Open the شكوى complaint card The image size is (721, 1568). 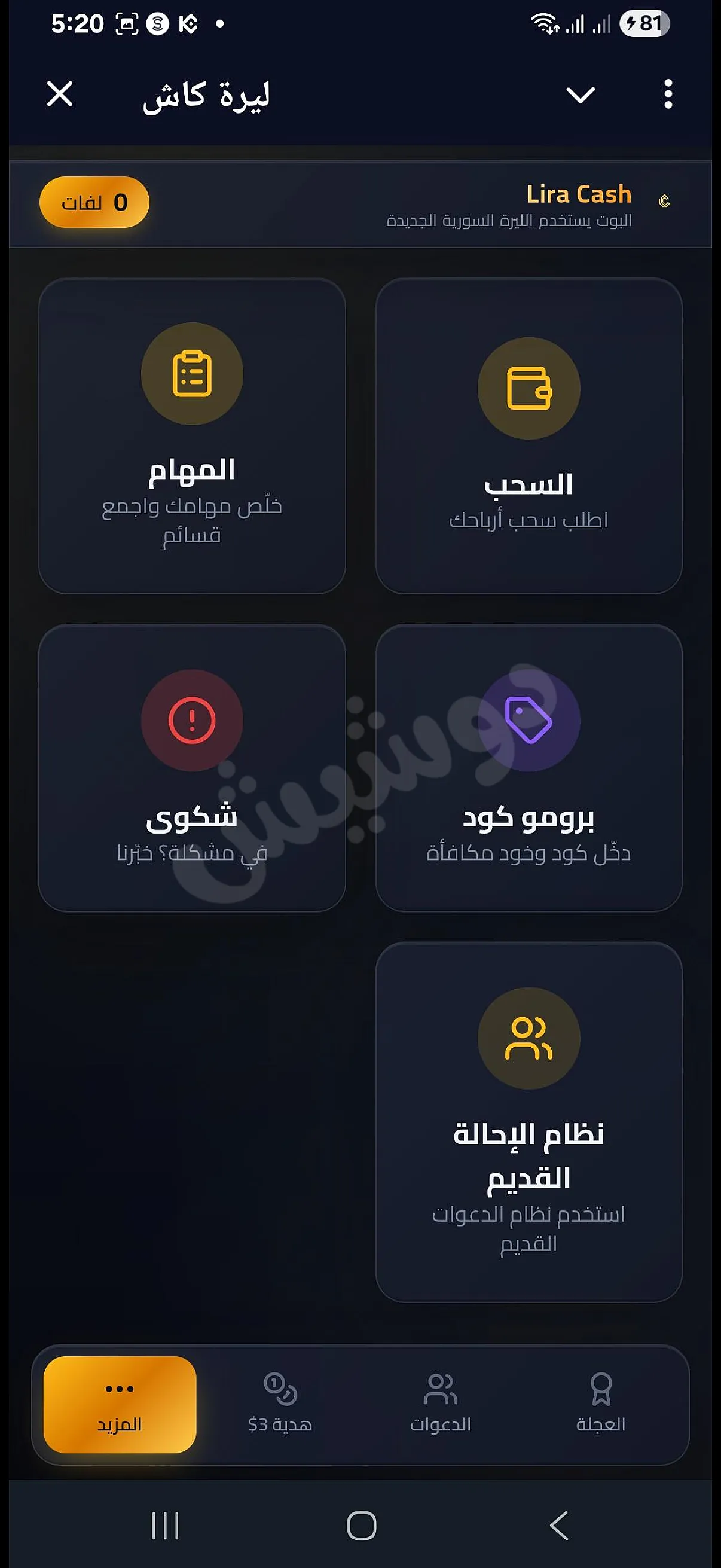click(x=193, y=768)
